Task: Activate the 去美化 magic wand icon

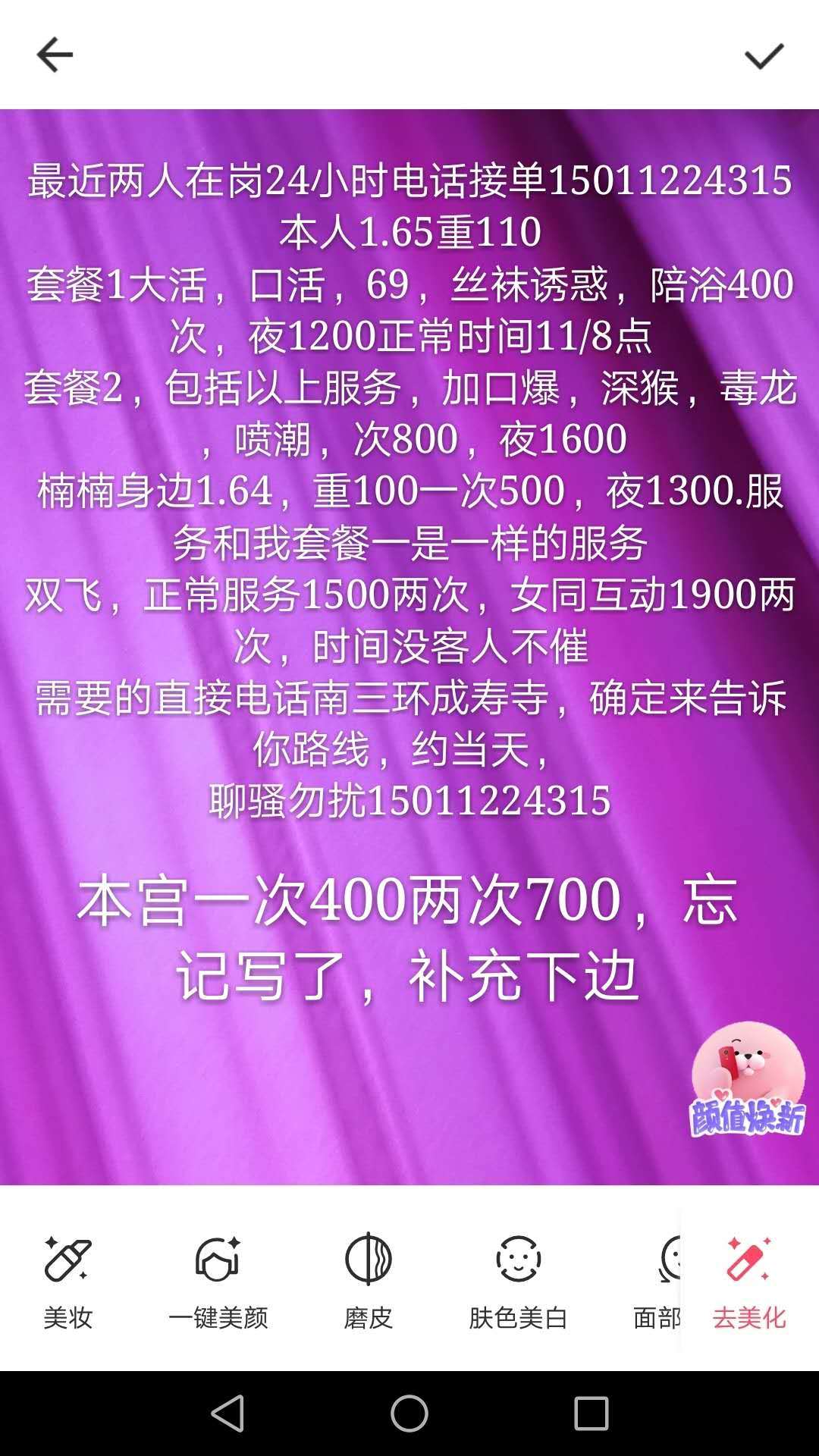Action: coord(747,1257)
